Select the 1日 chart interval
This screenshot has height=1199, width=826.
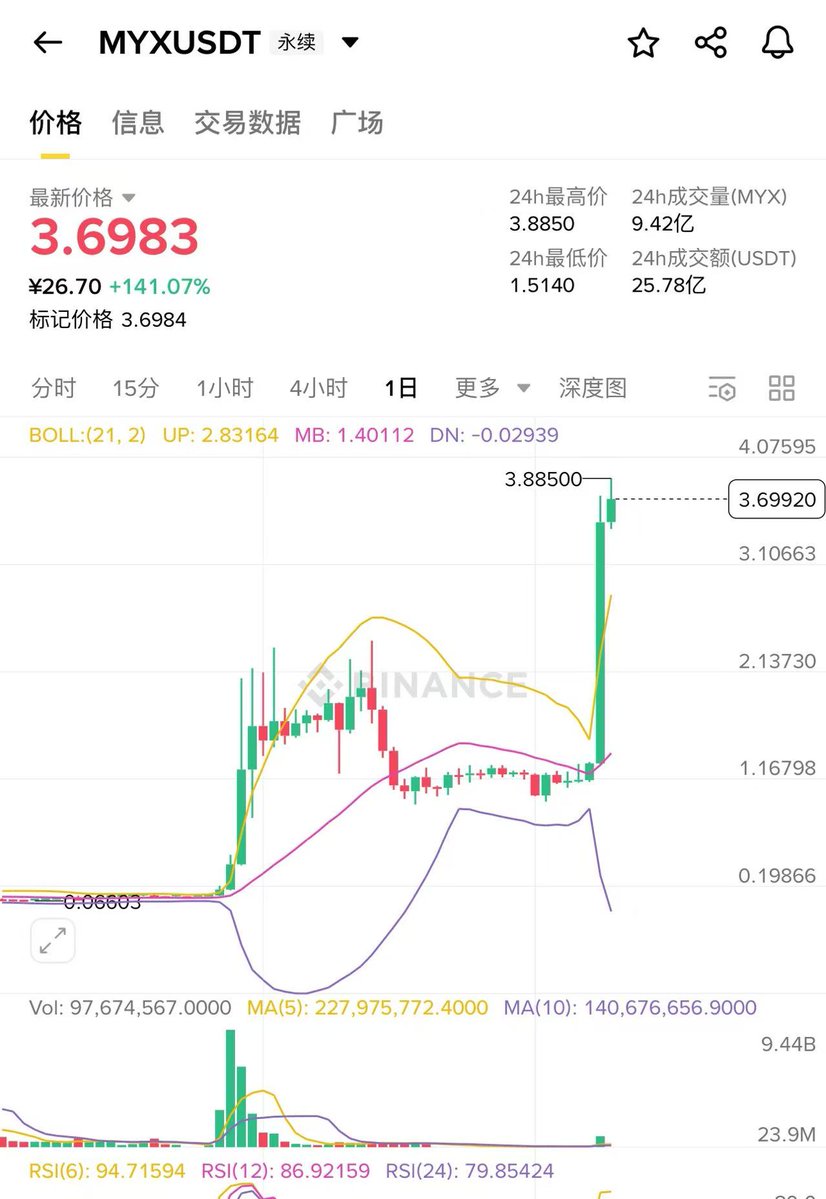tap(401, 388)
